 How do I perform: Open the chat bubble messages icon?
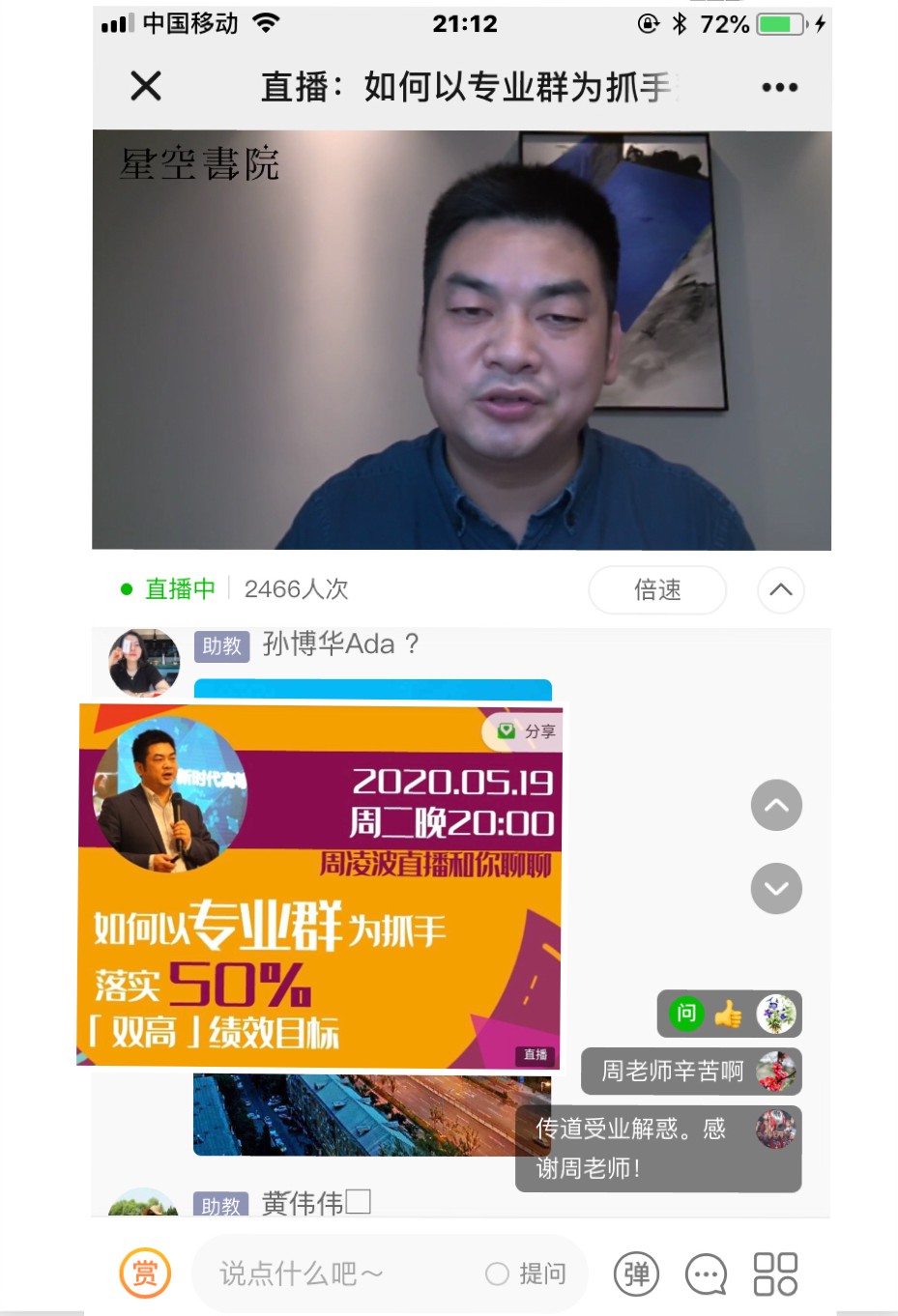click(706, 1273)
